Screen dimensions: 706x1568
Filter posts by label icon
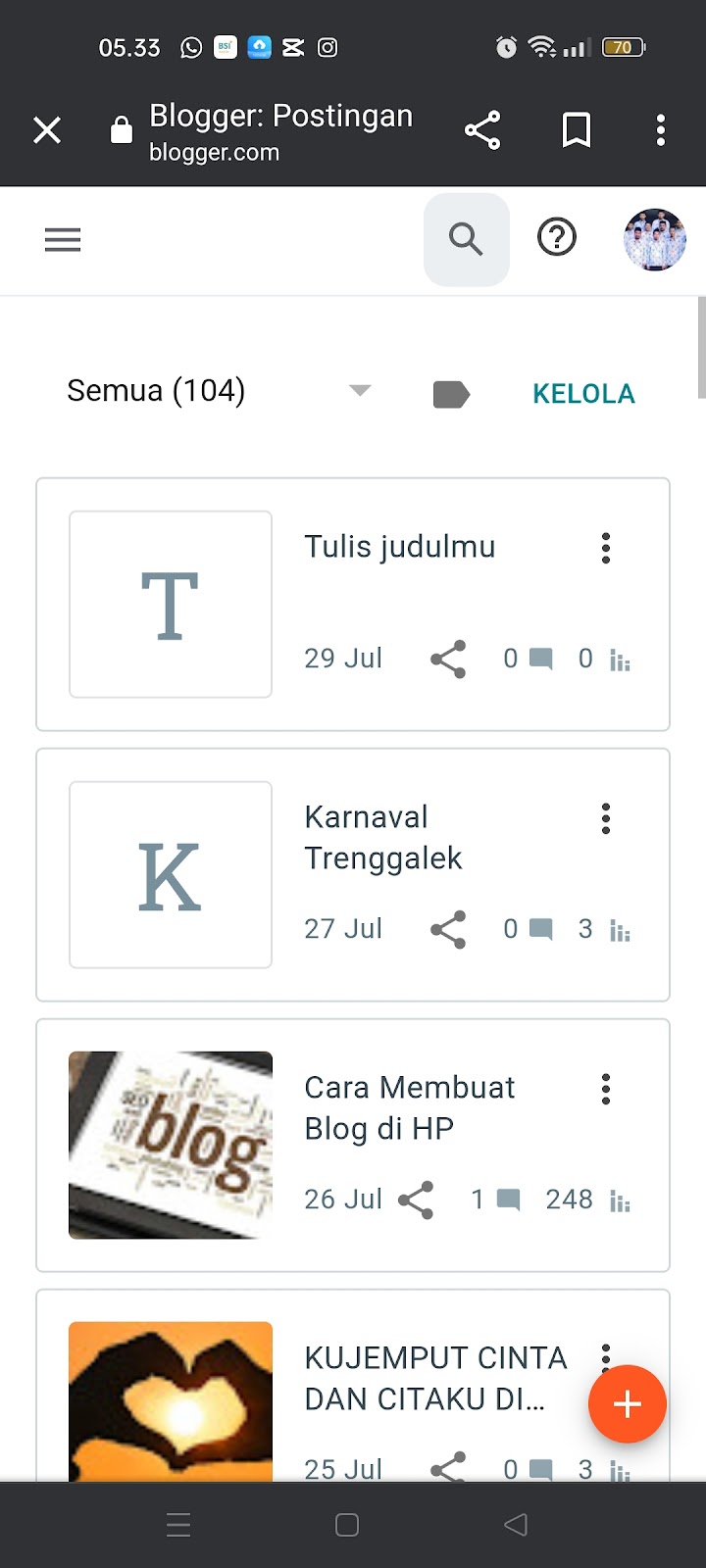(451, 394)
